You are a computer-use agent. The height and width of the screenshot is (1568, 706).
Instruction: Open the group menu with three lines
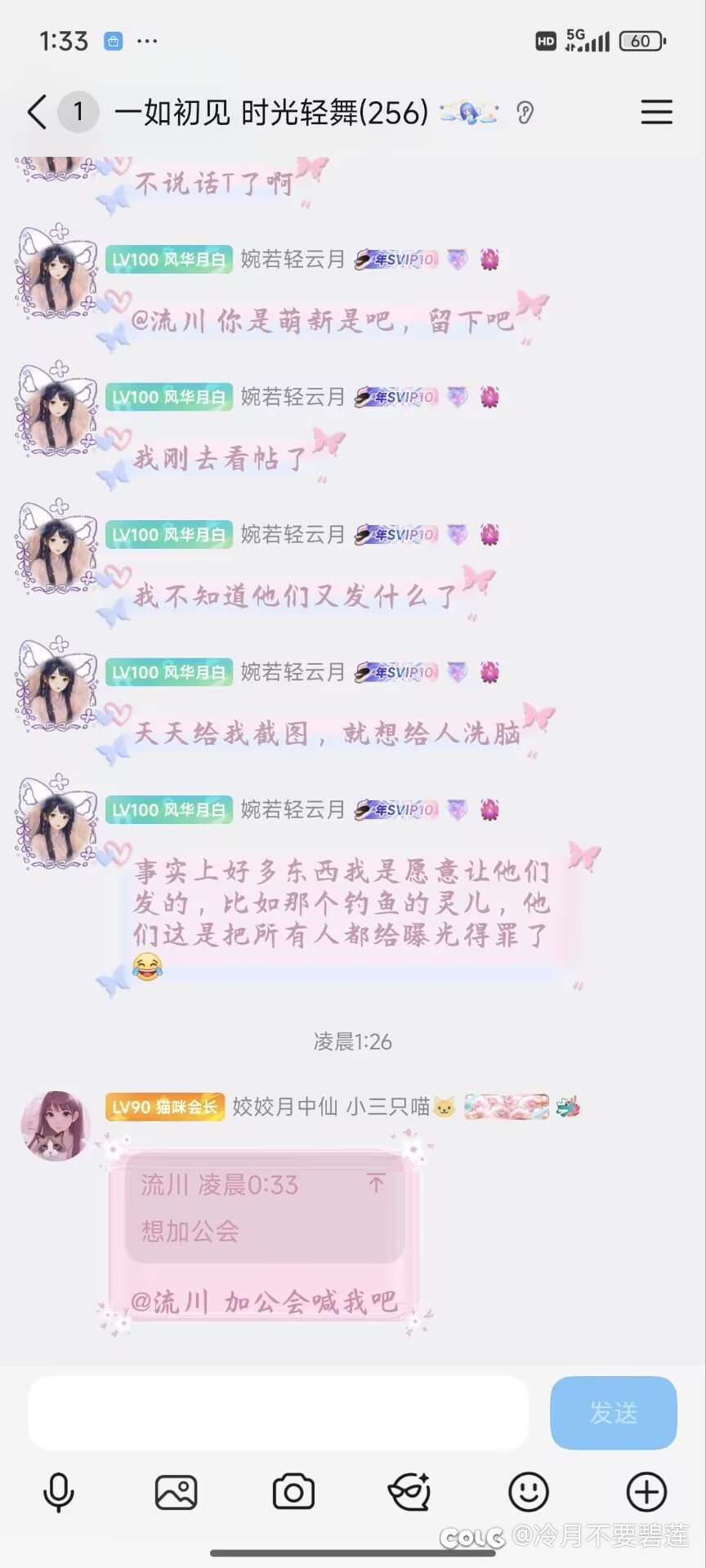[656, 112]
